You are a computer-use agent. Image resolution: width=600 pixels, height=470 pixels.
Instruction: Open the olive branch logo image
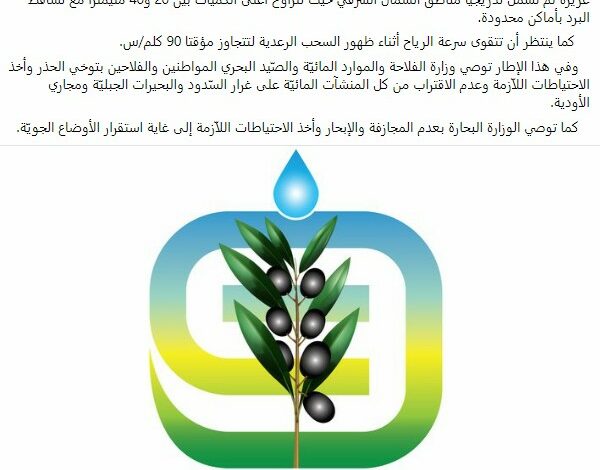point(296,309)
